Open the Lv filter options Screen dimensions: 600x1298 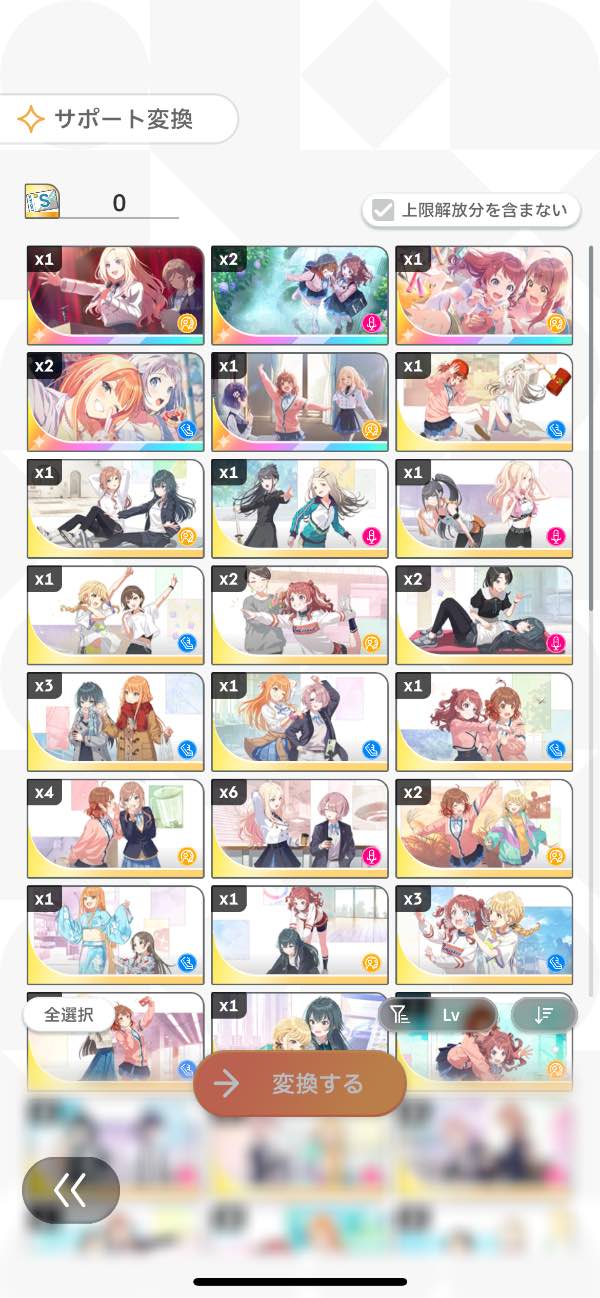437,1015
